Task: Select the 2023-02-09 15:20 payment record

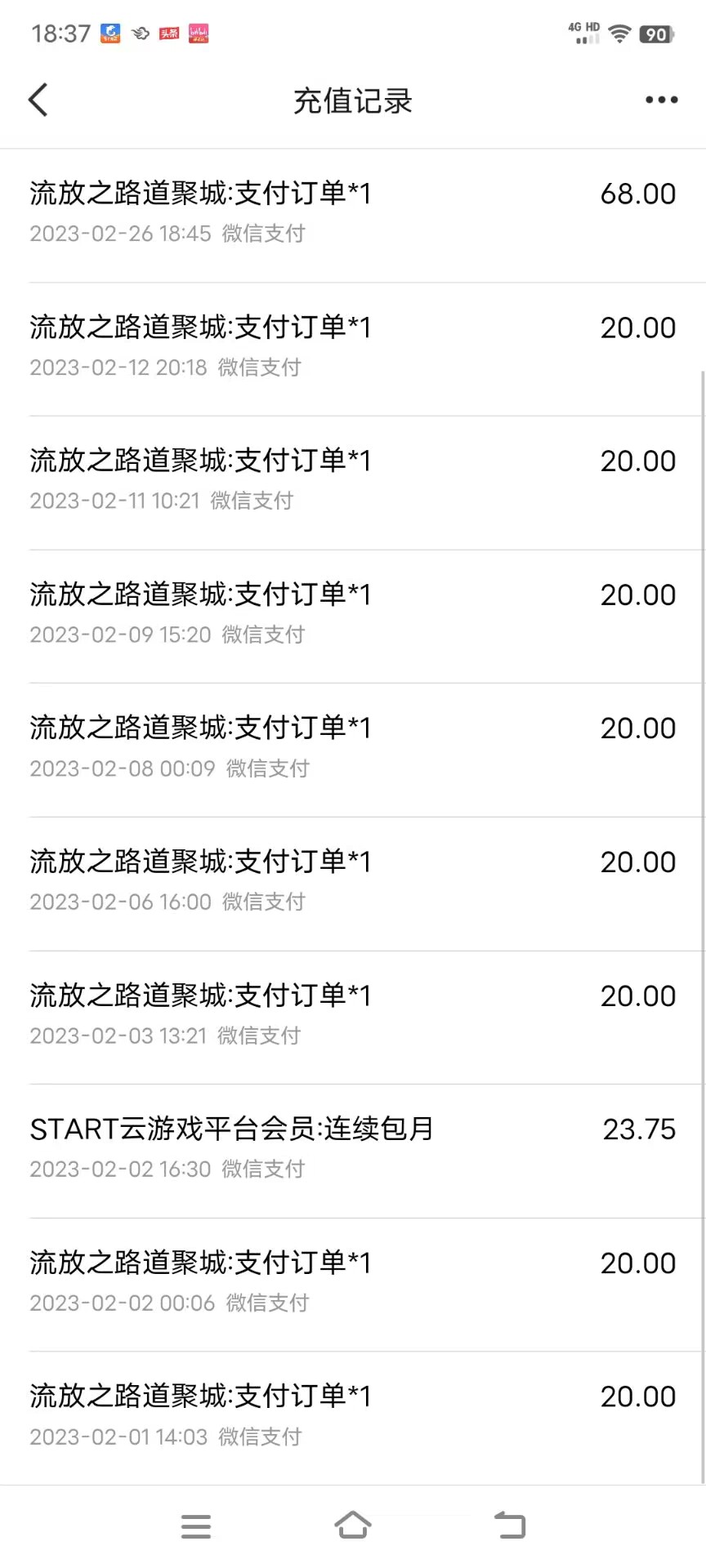Action: point(353,617)
